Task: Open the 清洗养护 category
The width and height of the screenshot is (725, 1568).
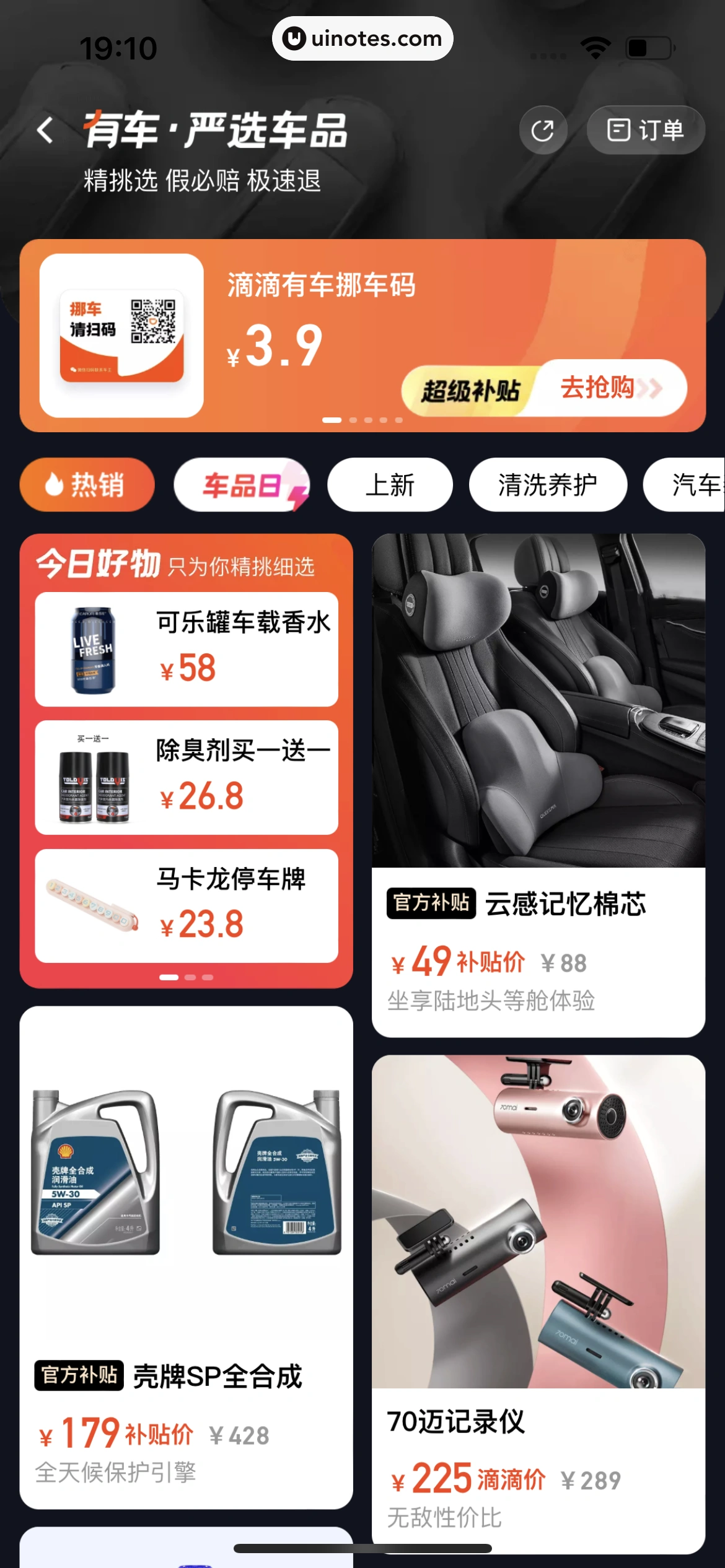Action: pos(548,485)
